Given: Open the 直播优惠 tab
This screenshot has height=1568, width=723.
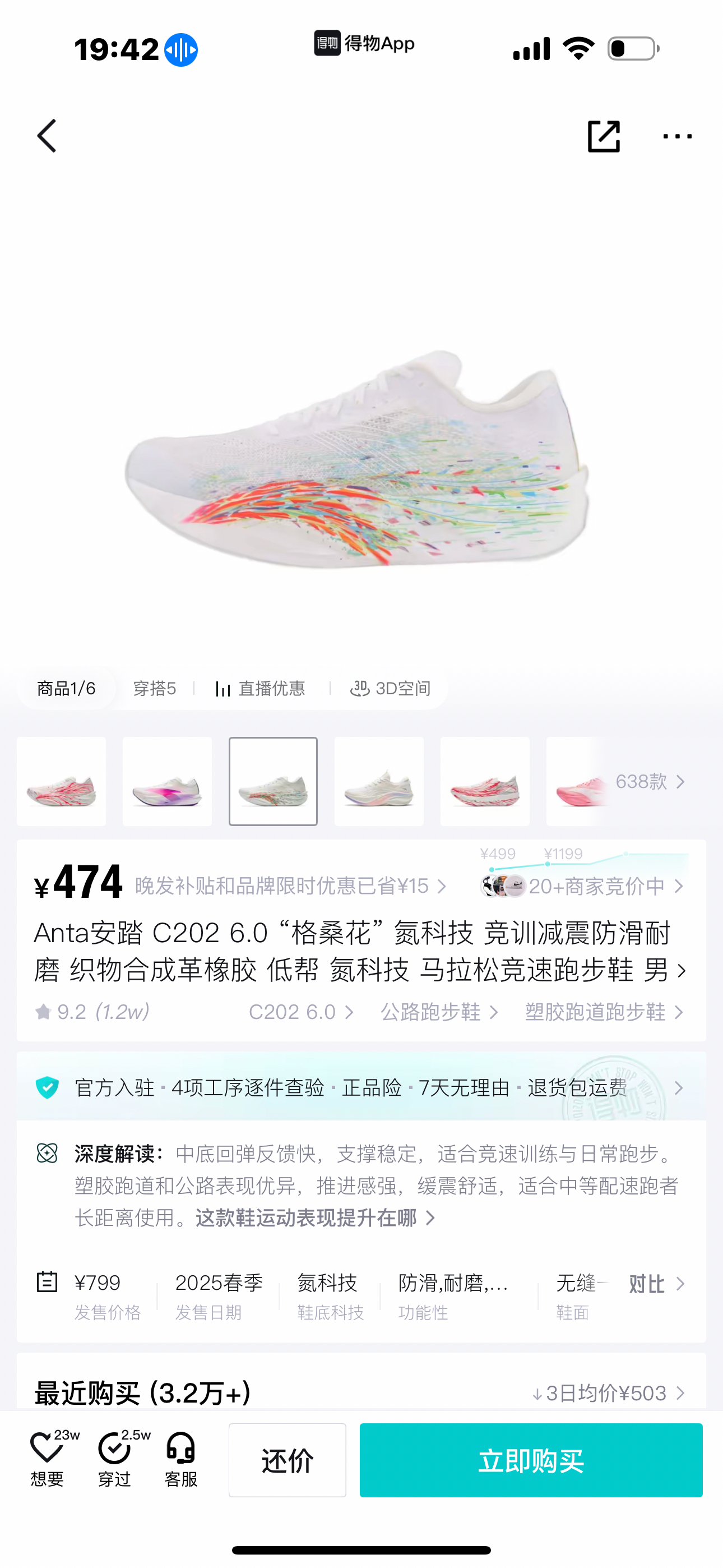Looking at the screenshot, I should pos(261,689).
